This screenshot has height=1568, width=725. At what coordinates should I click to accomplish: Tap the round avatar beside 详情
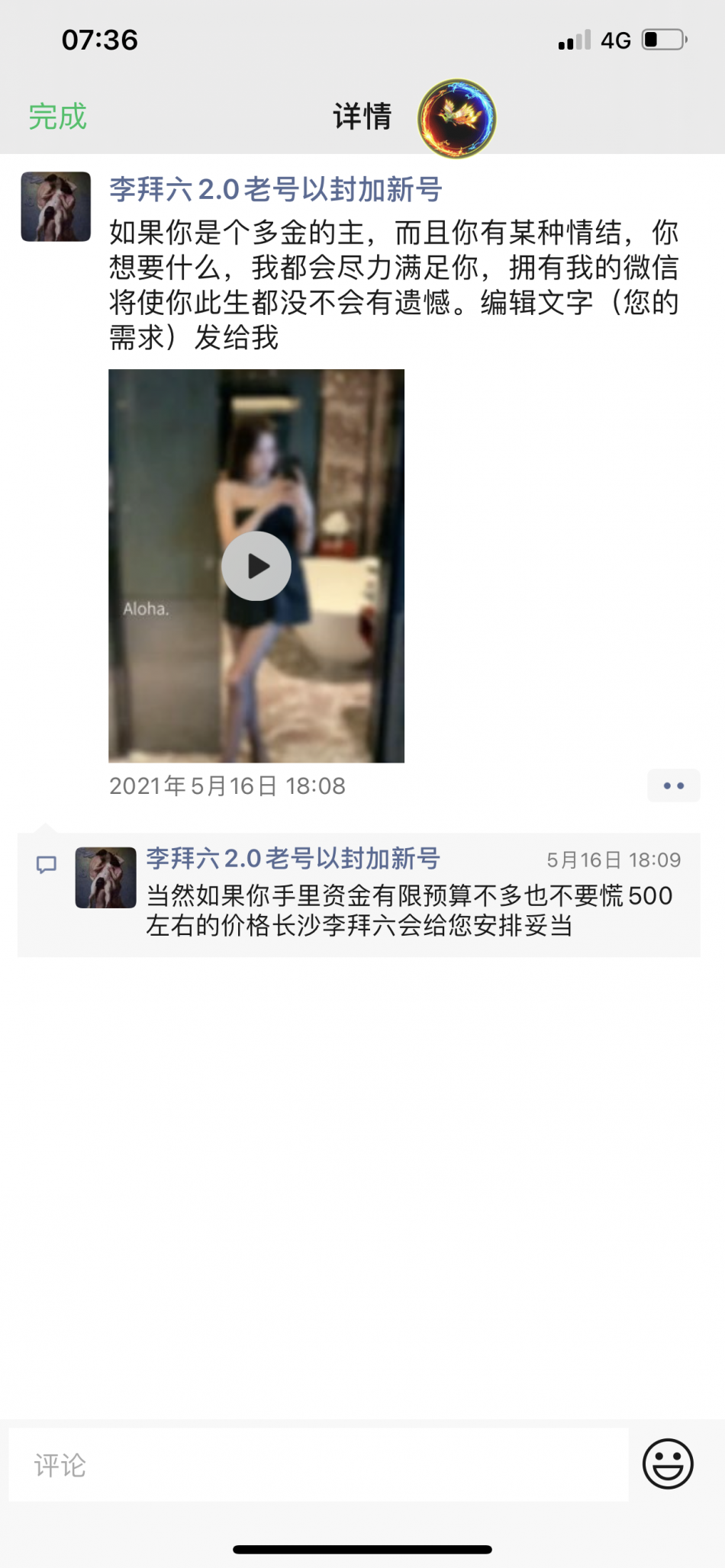456,118
